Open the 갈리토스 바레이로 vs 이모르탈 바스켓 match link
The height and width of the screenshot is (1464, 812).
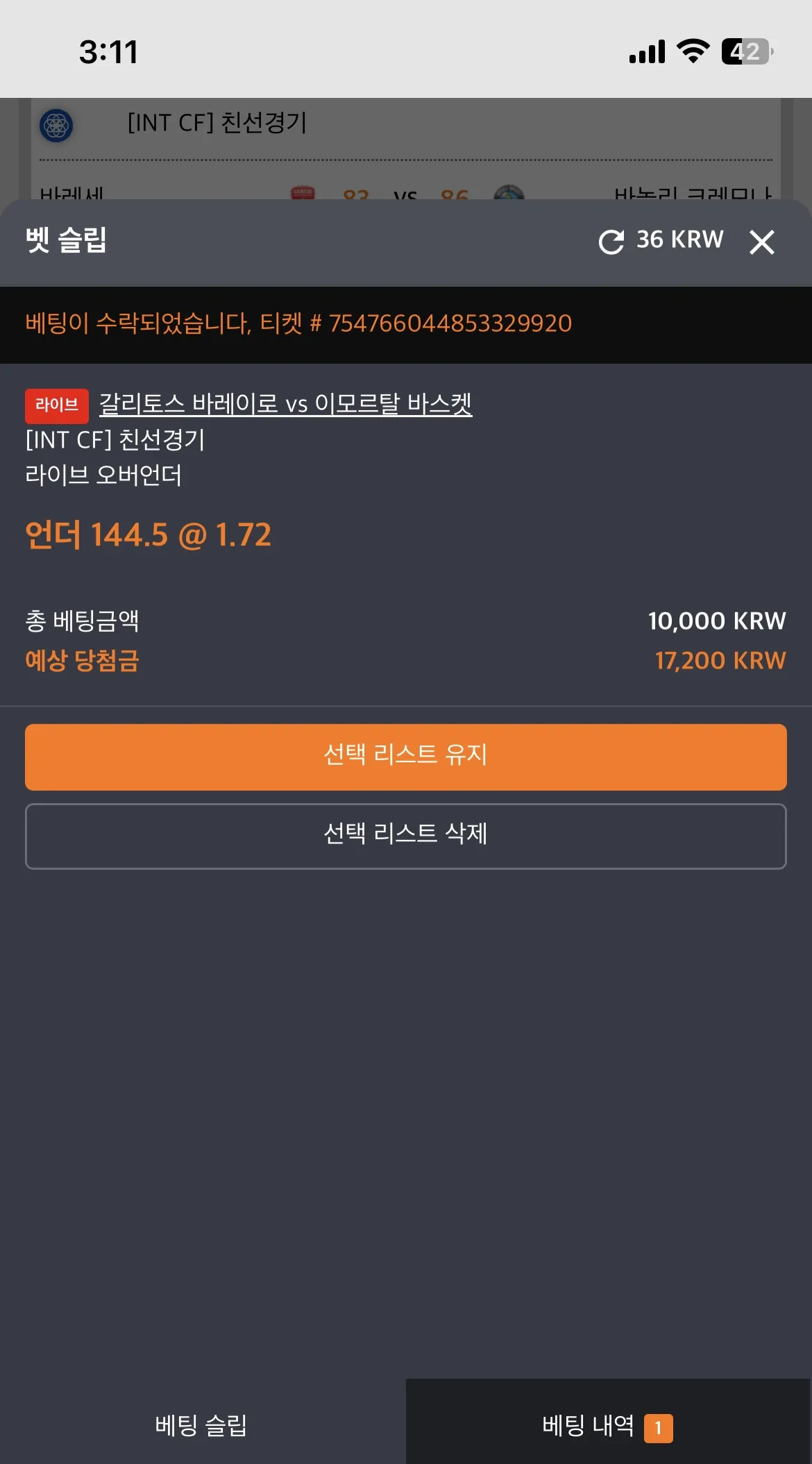(x=285, y=403)
